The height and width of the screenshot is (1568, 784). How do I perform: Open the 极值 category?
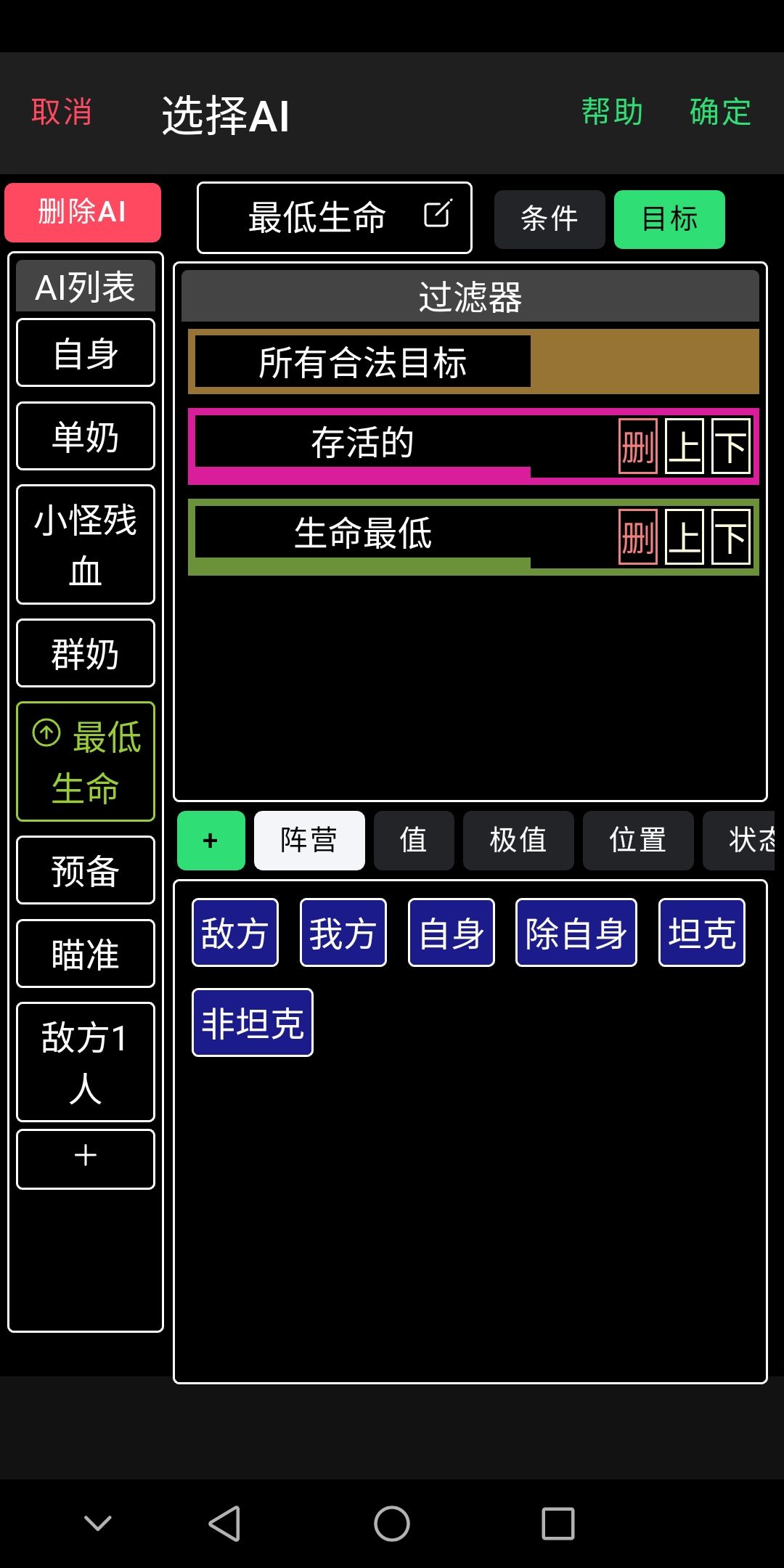pyautogui.click(x=518, y=840)
